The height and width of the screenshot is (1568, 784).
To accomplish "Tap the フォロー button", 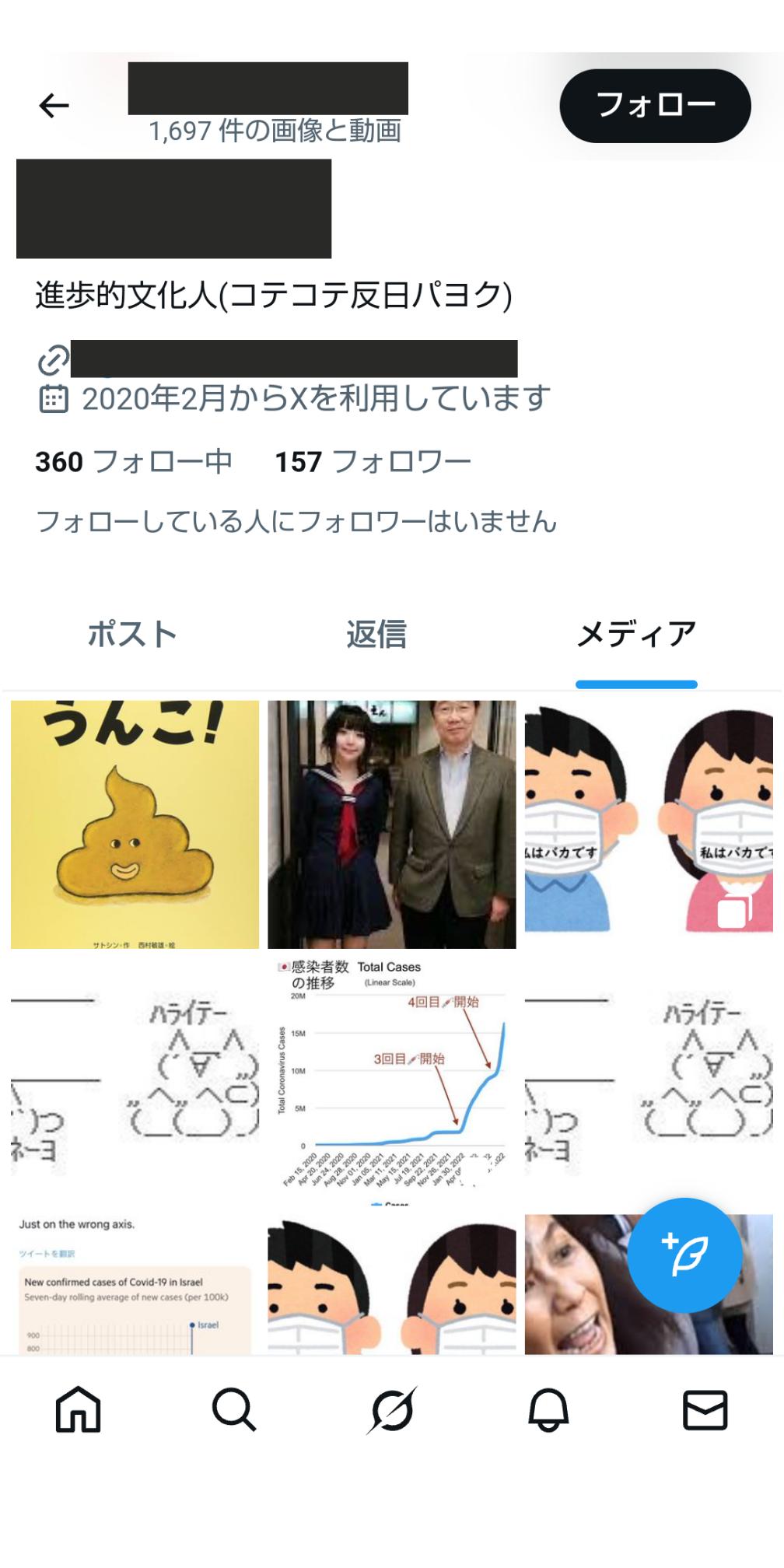I will pos(655,105).
